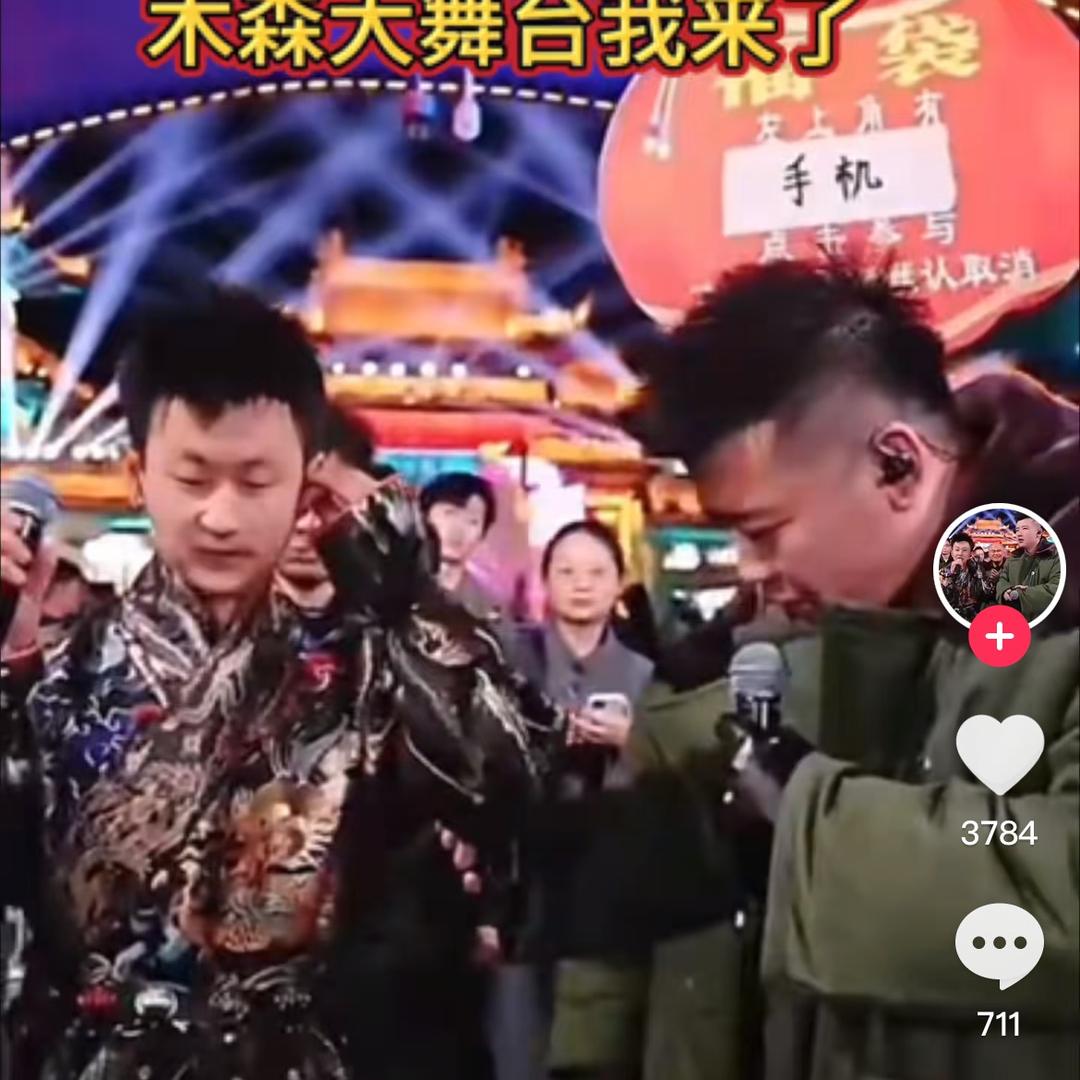Follow the creator with the plus button

[x=999, y=636]
